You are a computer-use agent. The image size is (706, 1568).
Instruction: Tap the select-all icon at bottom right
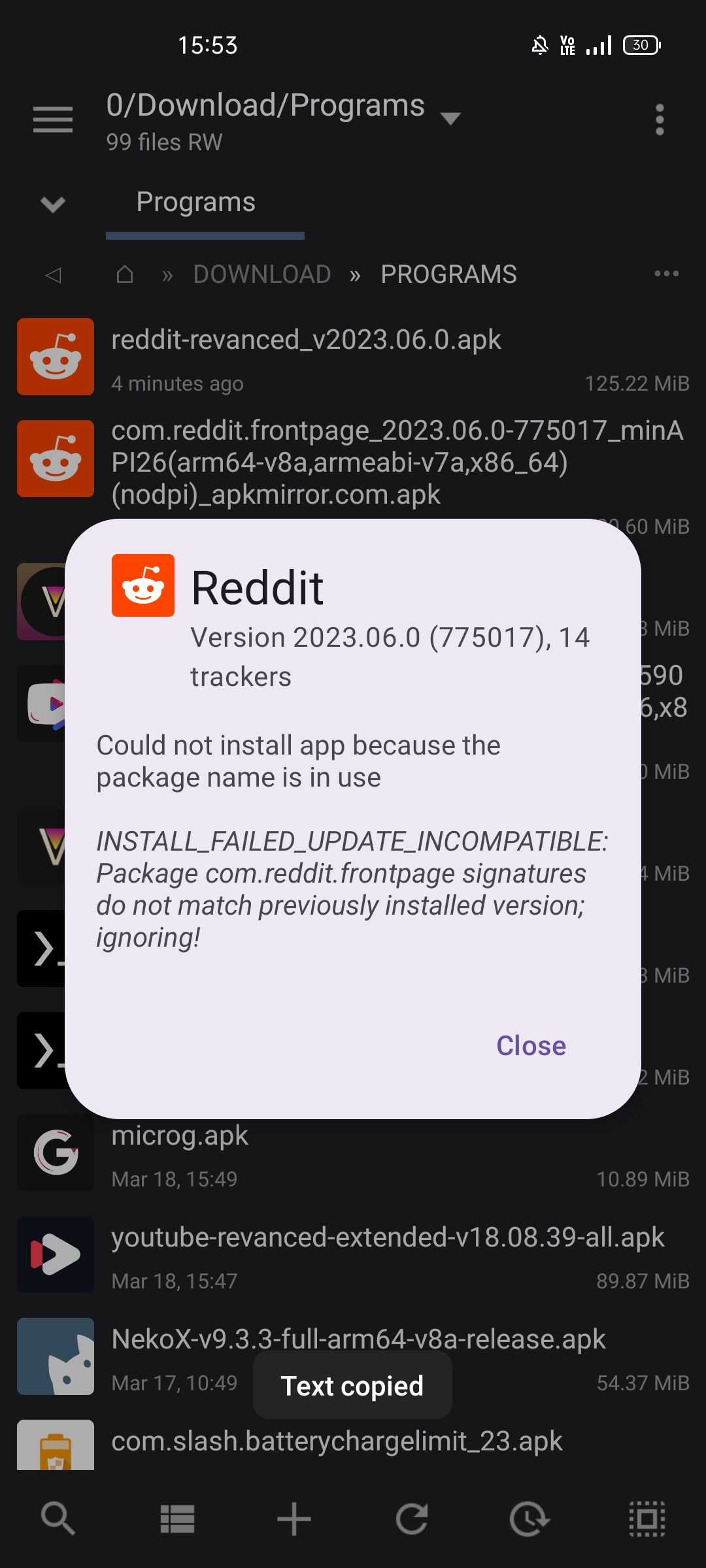point(646,1518)
